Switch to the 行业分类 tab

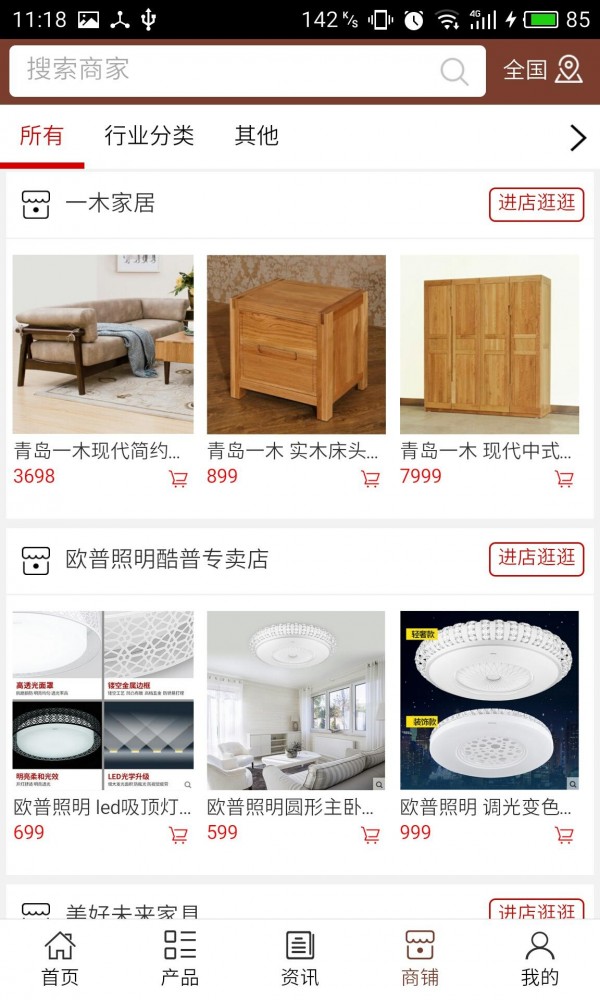click(x=149, y=136)
